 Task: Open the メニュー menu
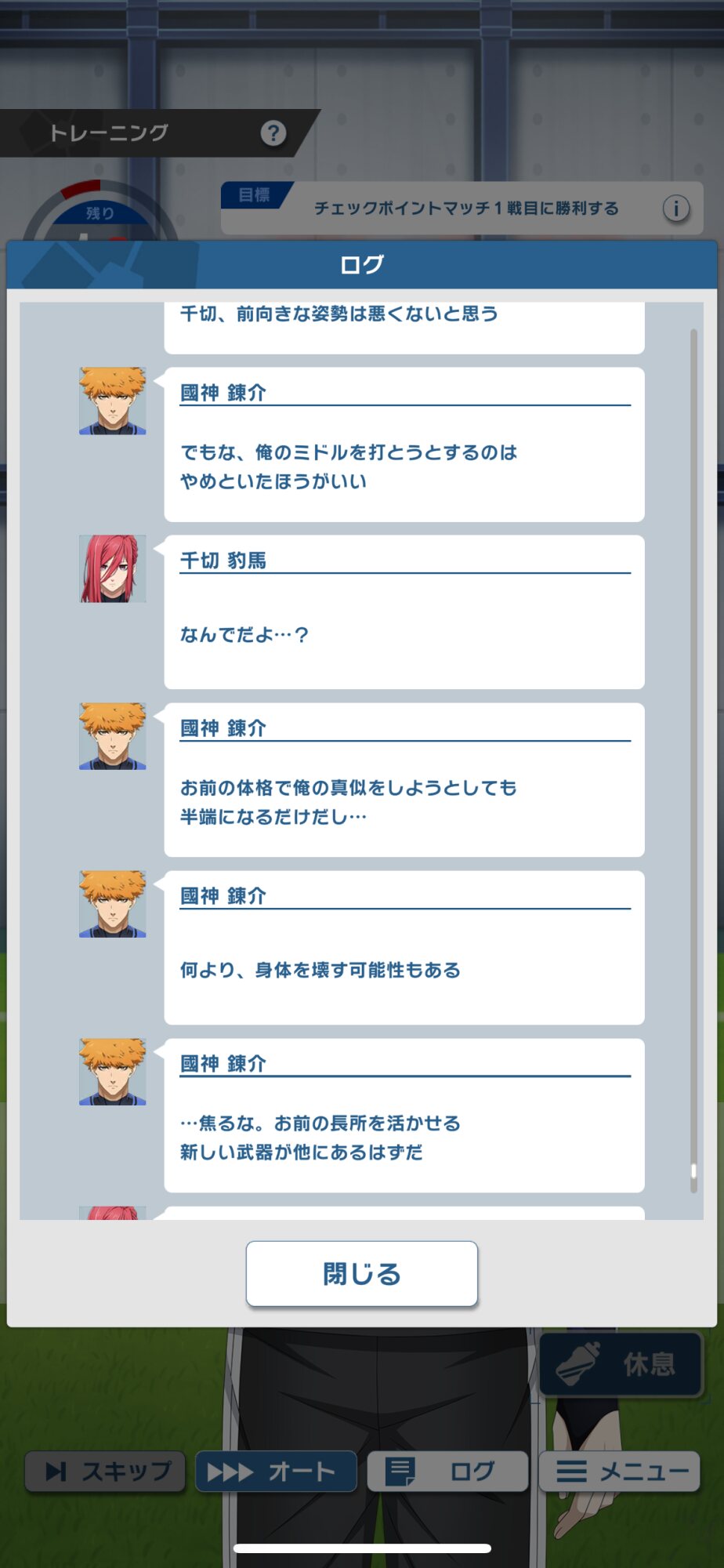[x=620, y=1471]
